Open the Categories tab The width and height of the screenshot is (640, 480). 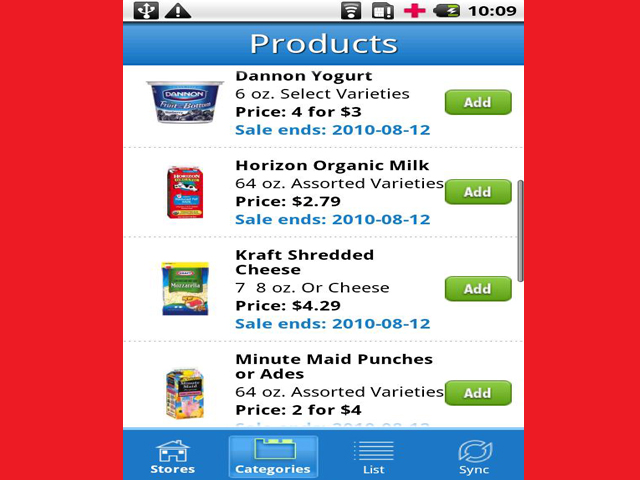(x=273, y=456)
